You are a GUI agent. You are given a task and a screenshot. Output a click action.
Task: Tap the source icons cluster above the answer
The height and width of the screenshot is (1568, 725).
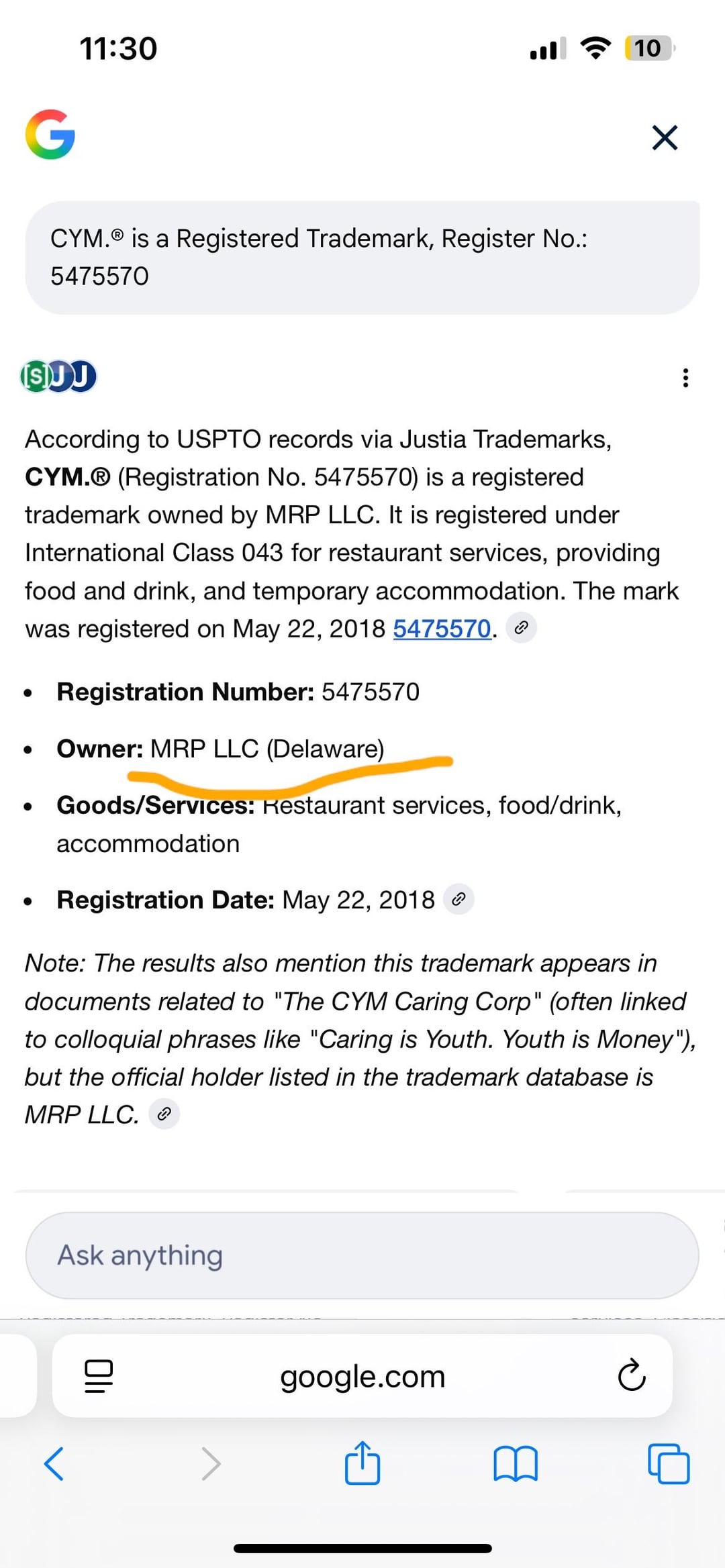click(59, 376)
